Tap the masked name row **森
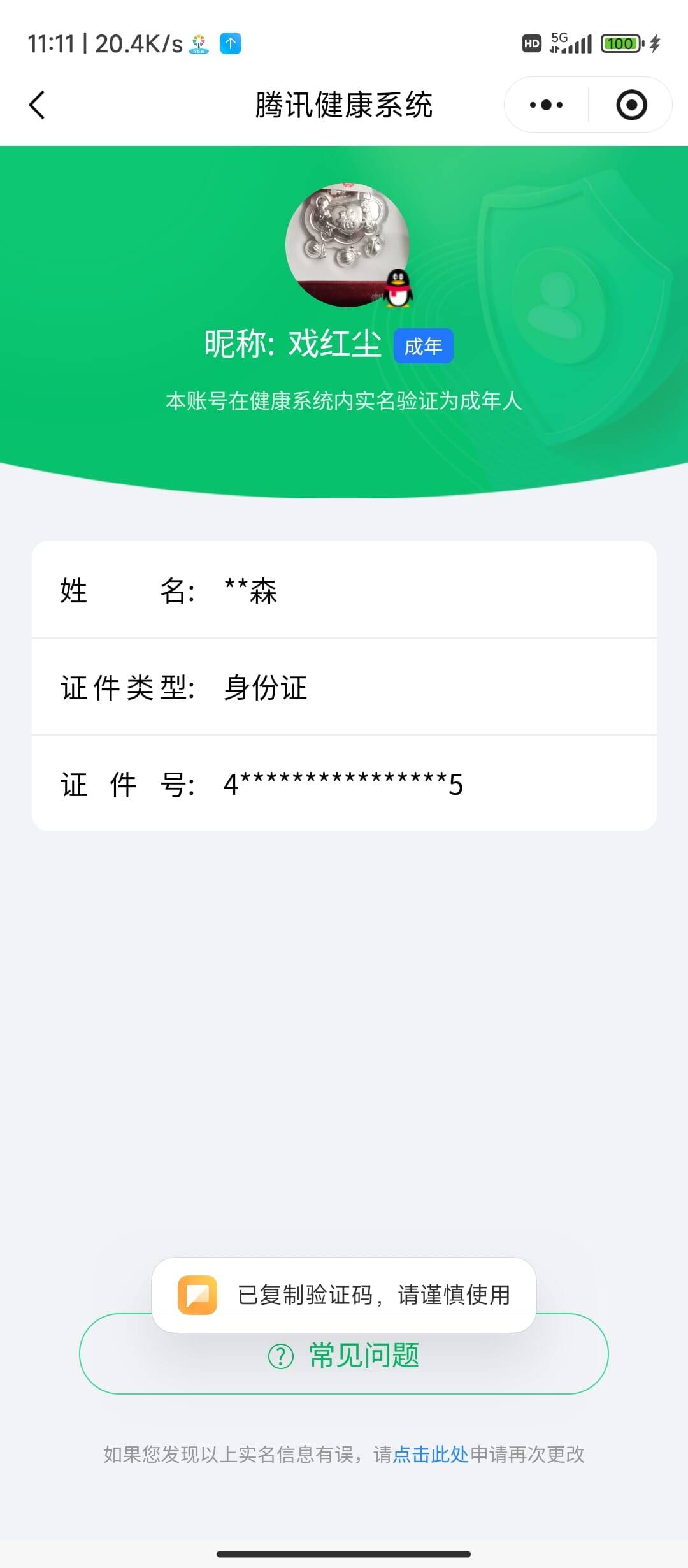The image size is (688, 1568). (x=344, y=592)
